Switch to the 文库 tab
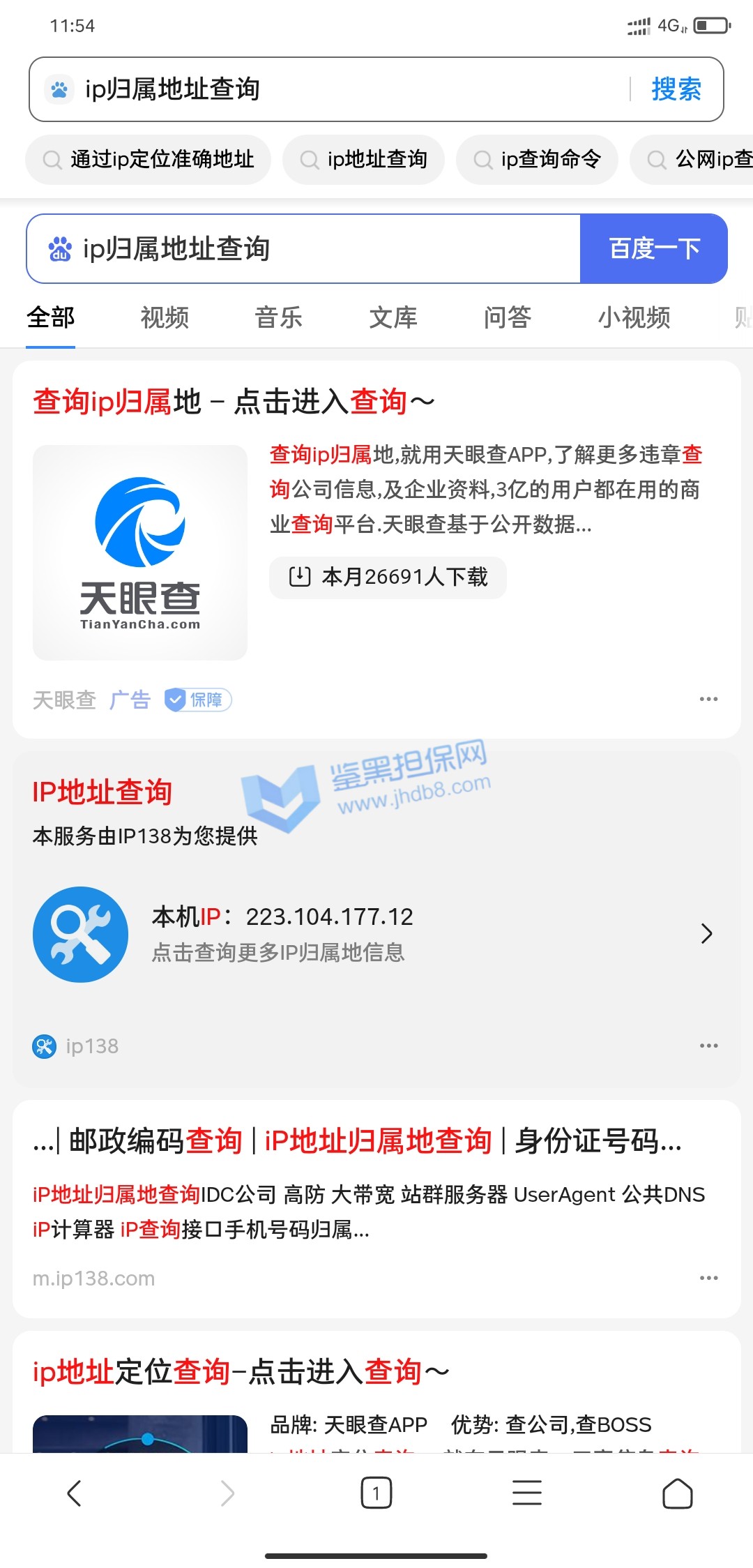The height and width of the screenshot is (1568, 753). tap(393, 317)
